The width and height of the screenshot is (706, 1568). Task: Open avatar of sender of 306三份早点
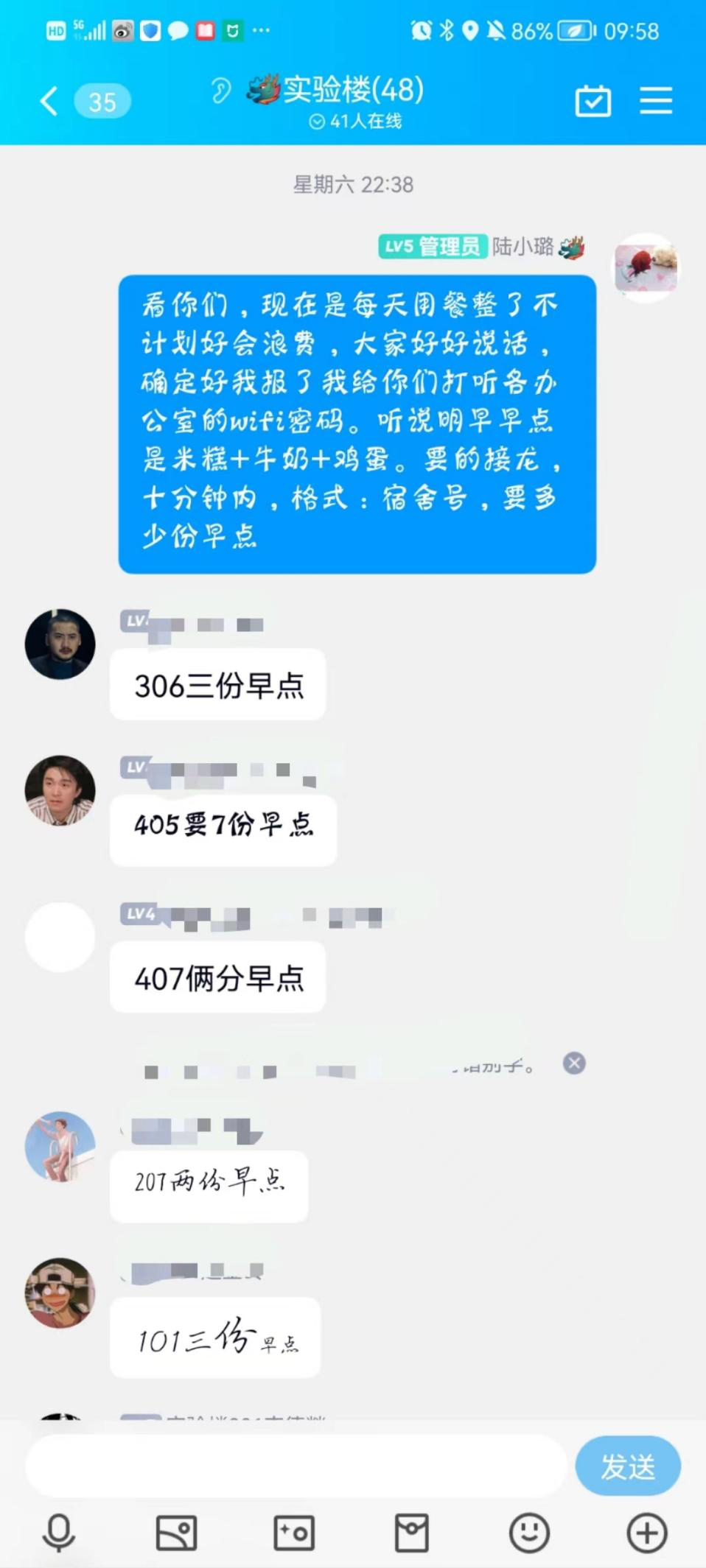coord(60,644)
